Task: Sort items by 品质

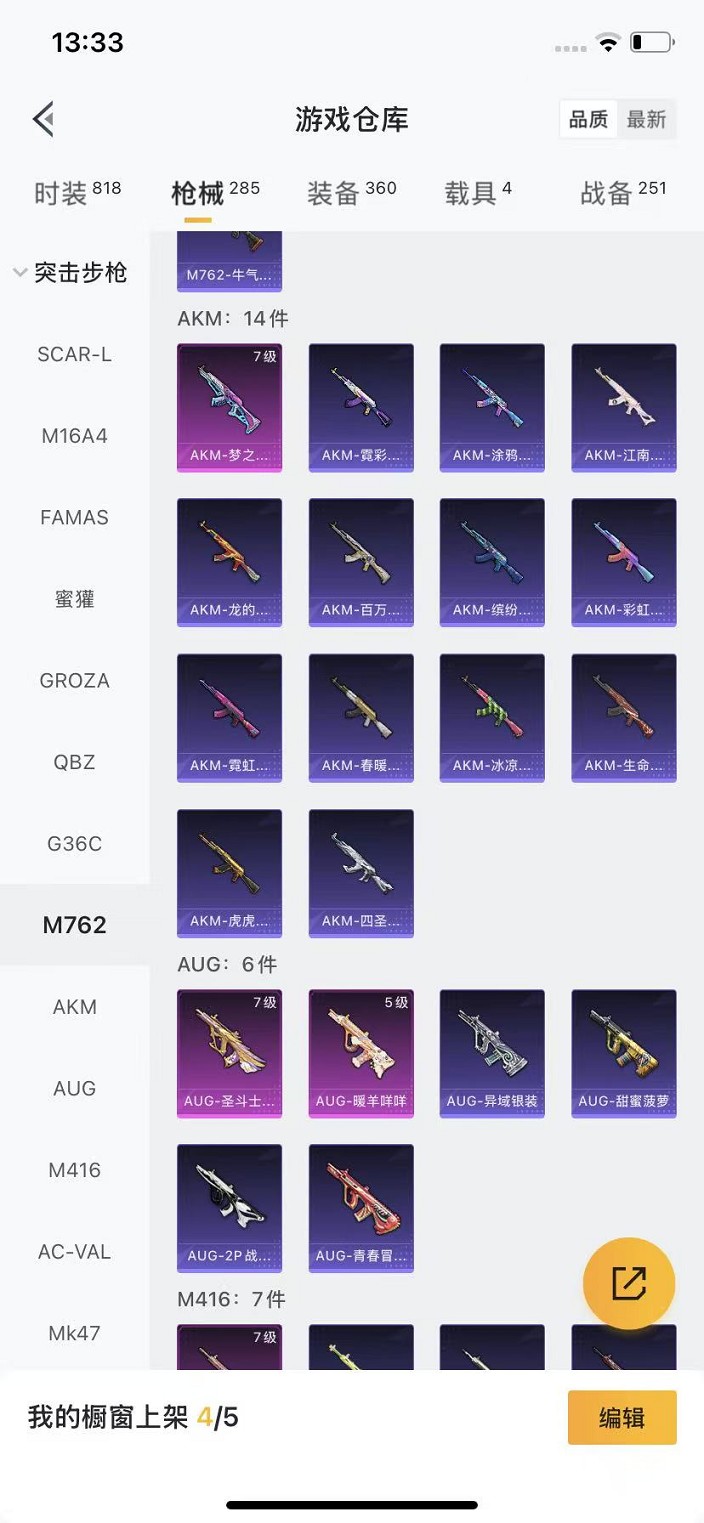Action: (x=588, y=120)
